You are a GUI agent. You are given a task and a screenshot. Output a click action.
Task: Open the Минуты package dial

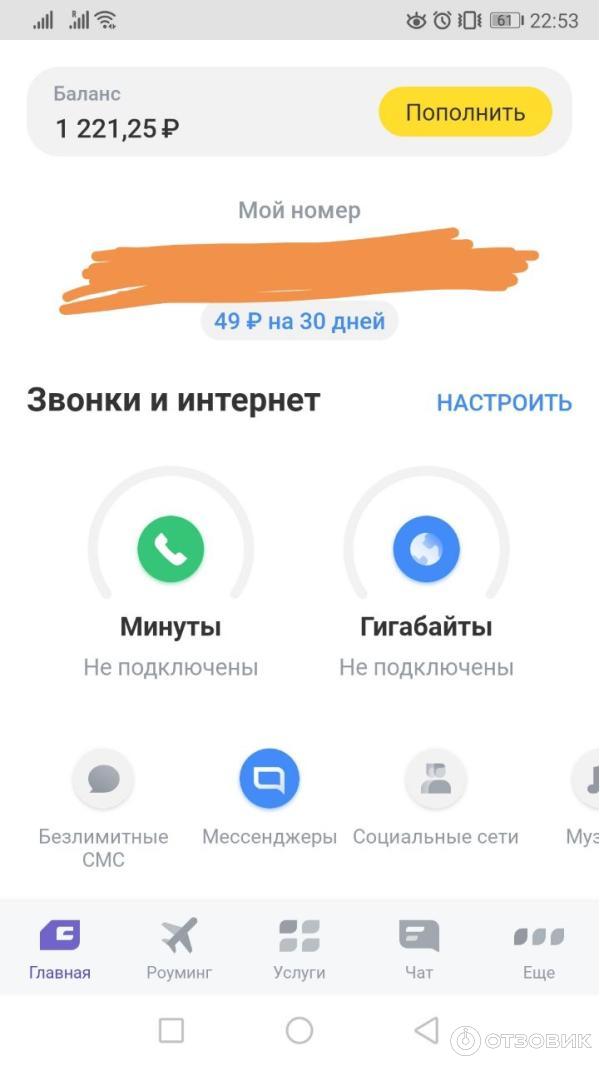(171, 548)
